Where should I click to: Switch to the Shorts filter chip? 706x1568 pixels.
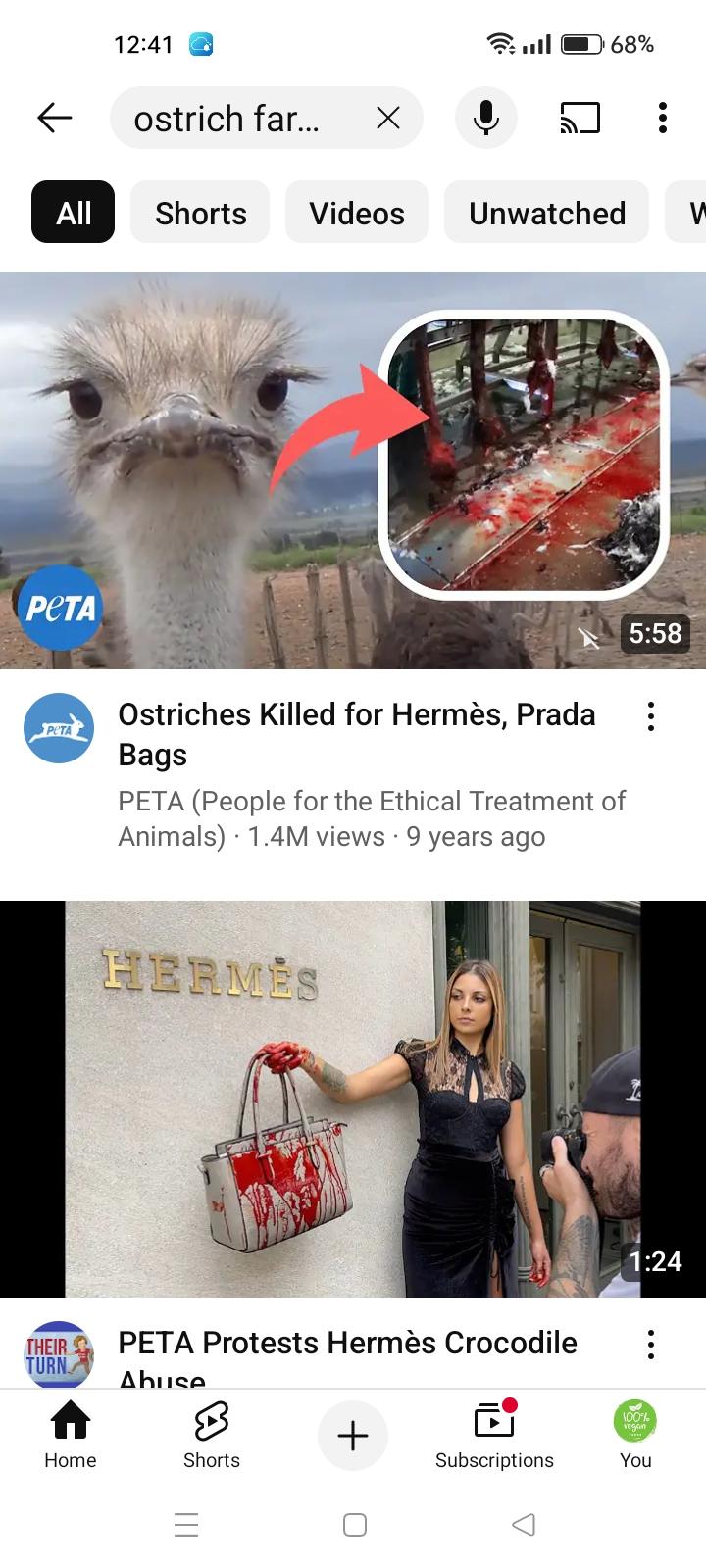tap(200, 212)
